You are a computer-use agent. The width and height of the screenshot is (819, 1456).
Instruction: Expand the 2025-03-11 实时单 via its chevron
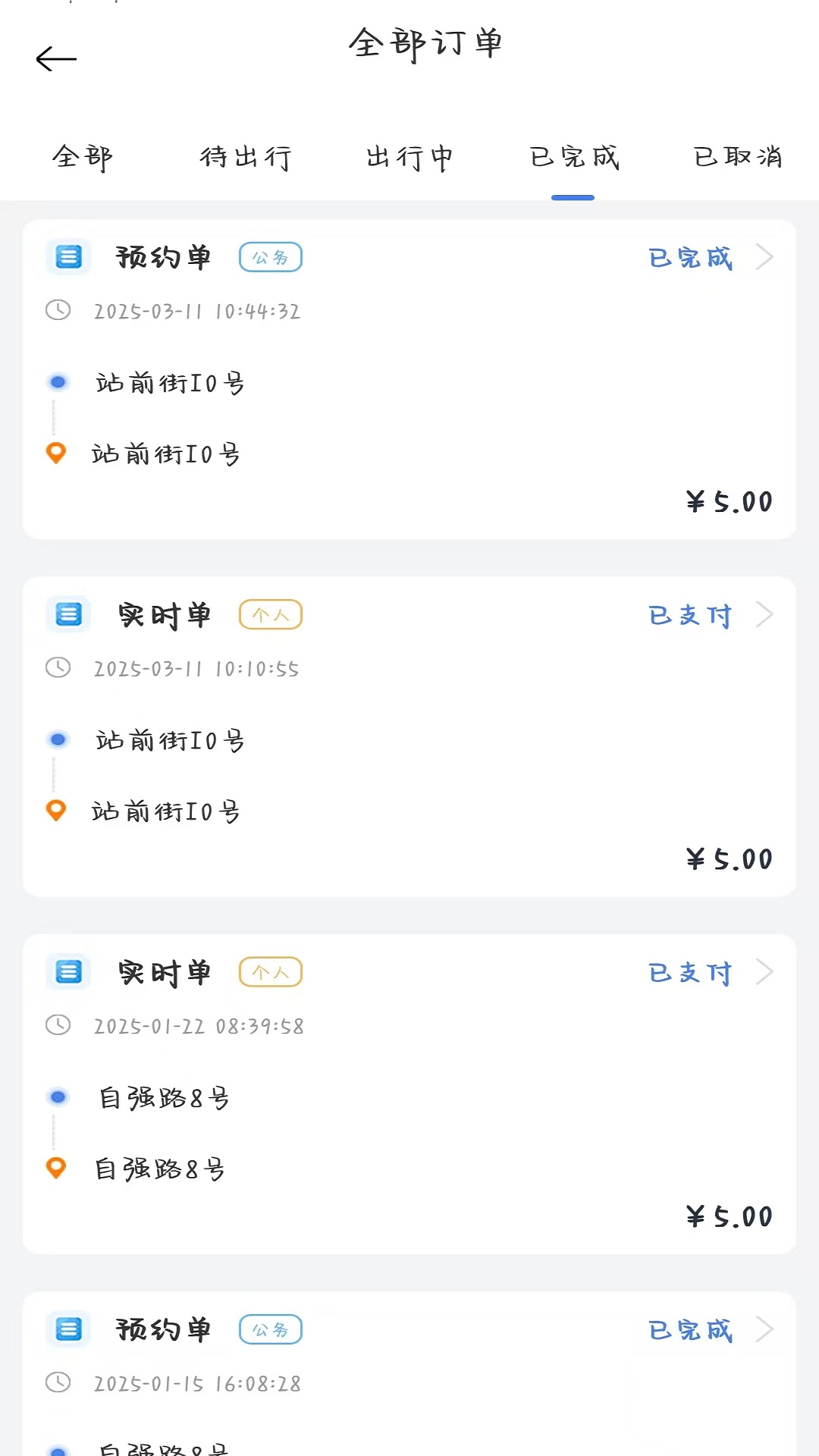tap(766, 615)
